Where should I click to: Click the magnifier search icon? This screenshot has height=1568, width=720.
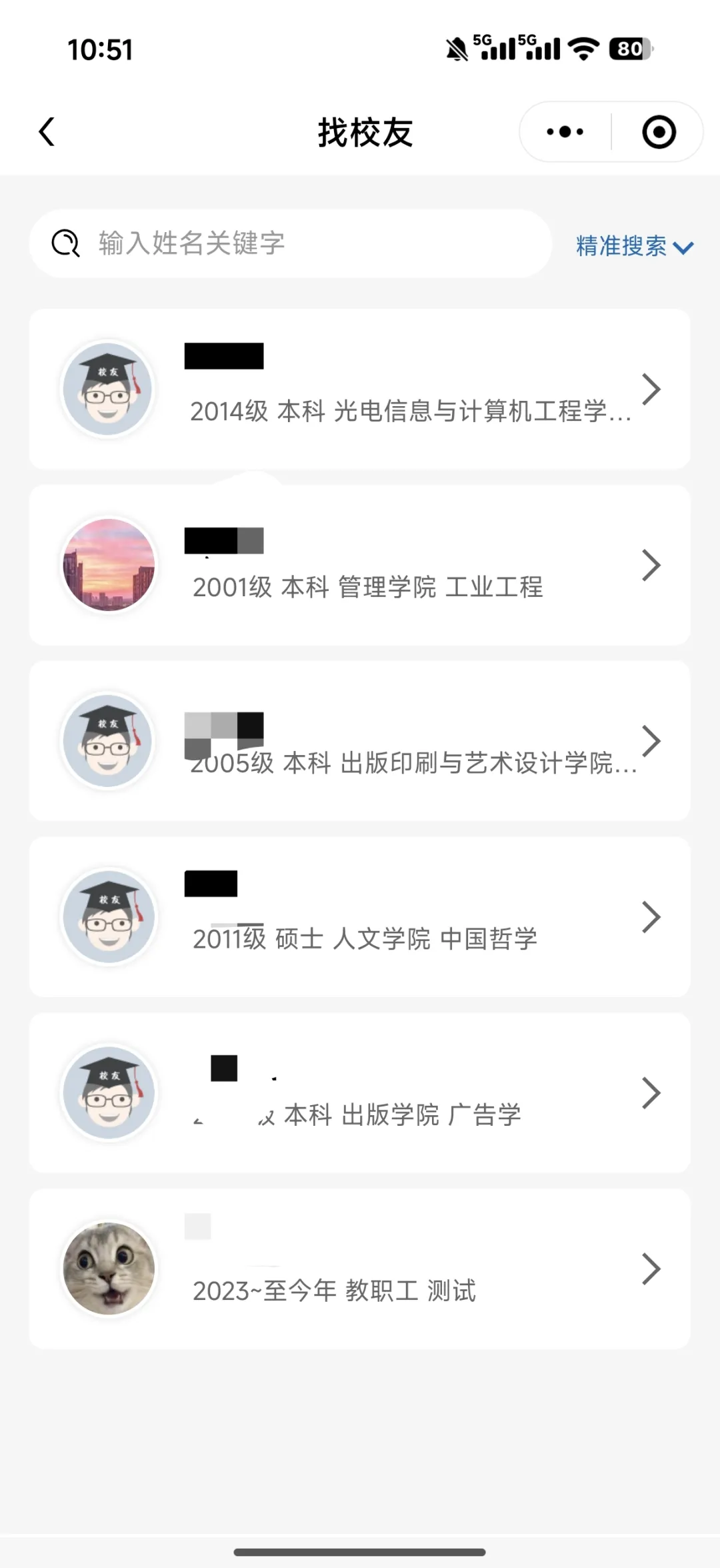click(64, 244)
